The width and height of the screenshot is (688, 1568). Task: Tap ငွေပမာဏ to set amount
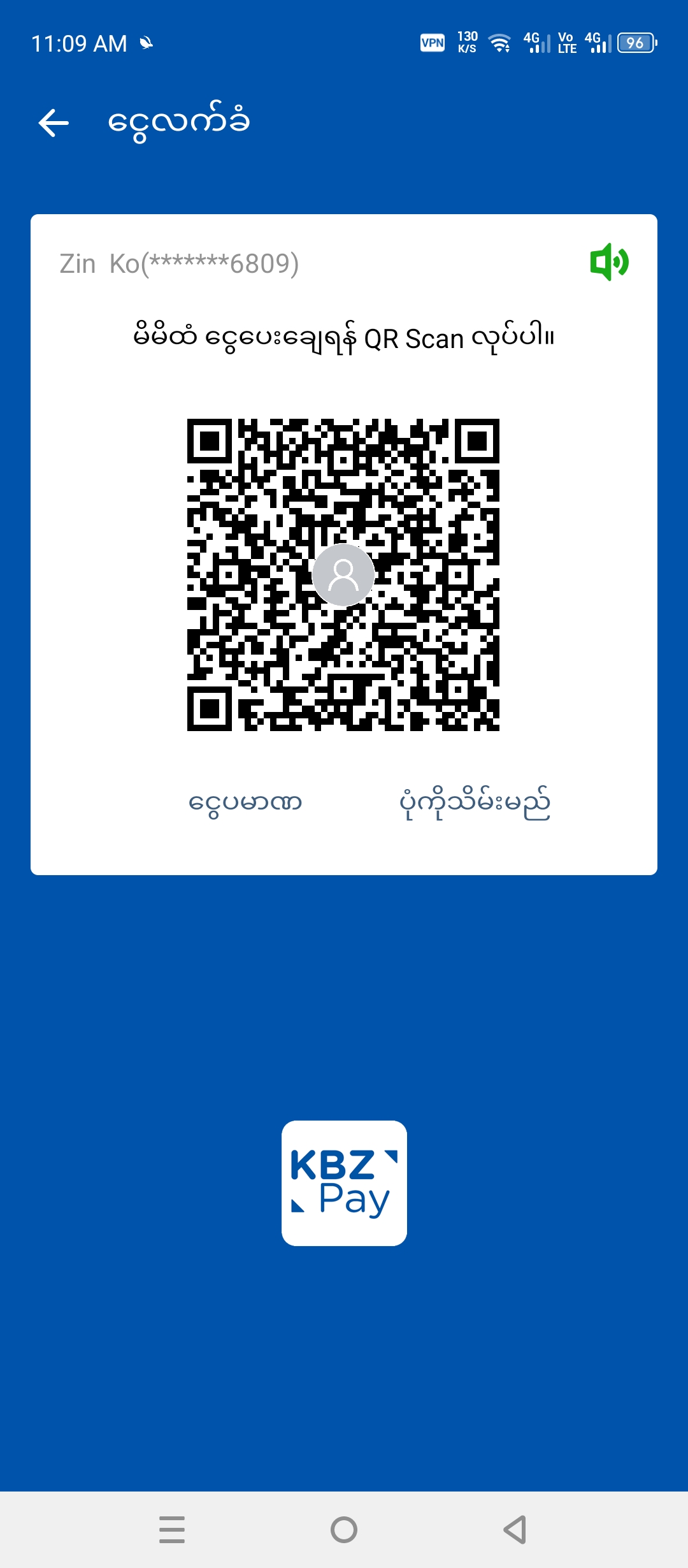(x=245, y=802)
